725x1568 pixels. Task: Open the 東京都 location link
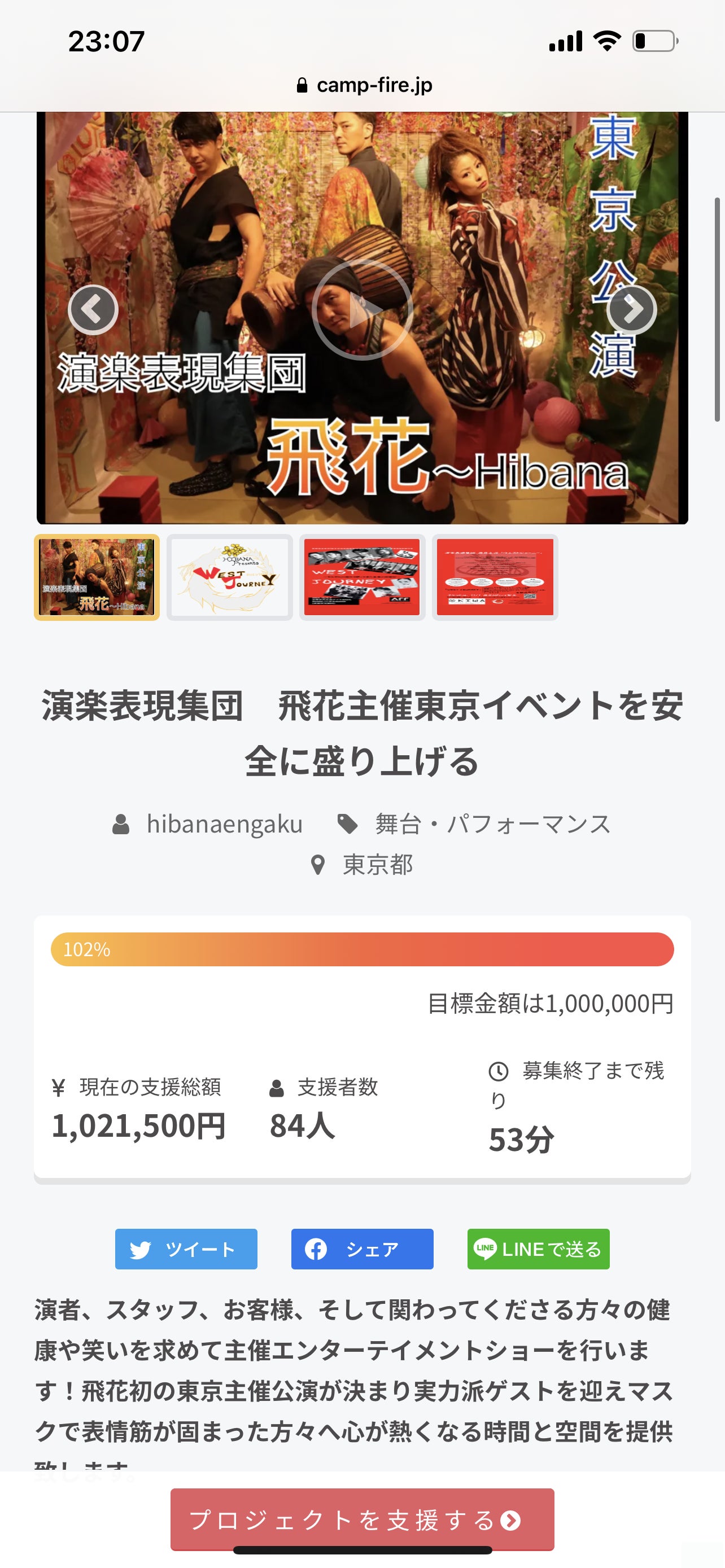point(377,864)
